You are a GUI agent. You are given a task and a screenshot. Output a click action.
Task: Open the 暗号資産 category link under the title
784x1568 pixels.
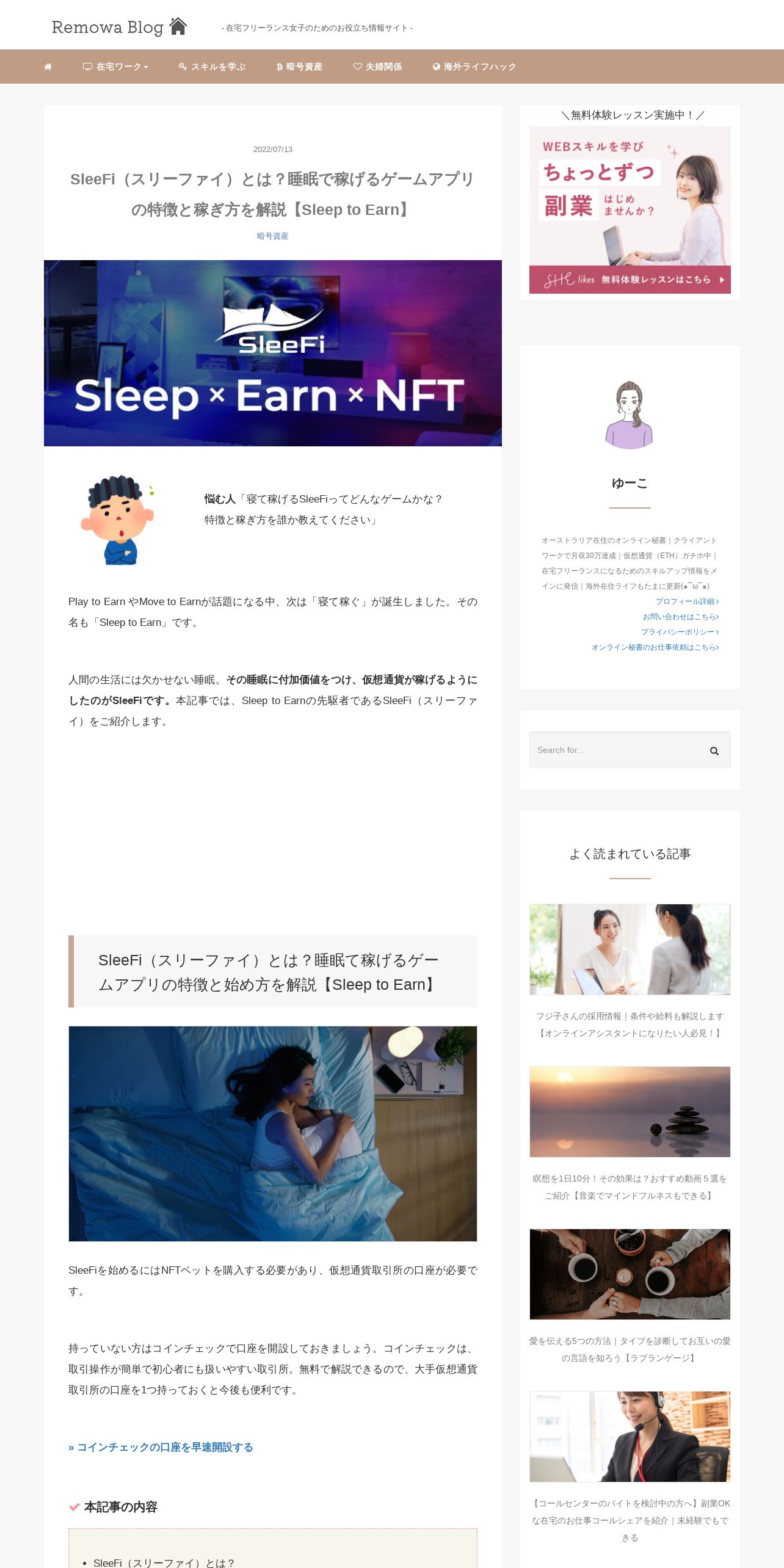click(272, 236)
